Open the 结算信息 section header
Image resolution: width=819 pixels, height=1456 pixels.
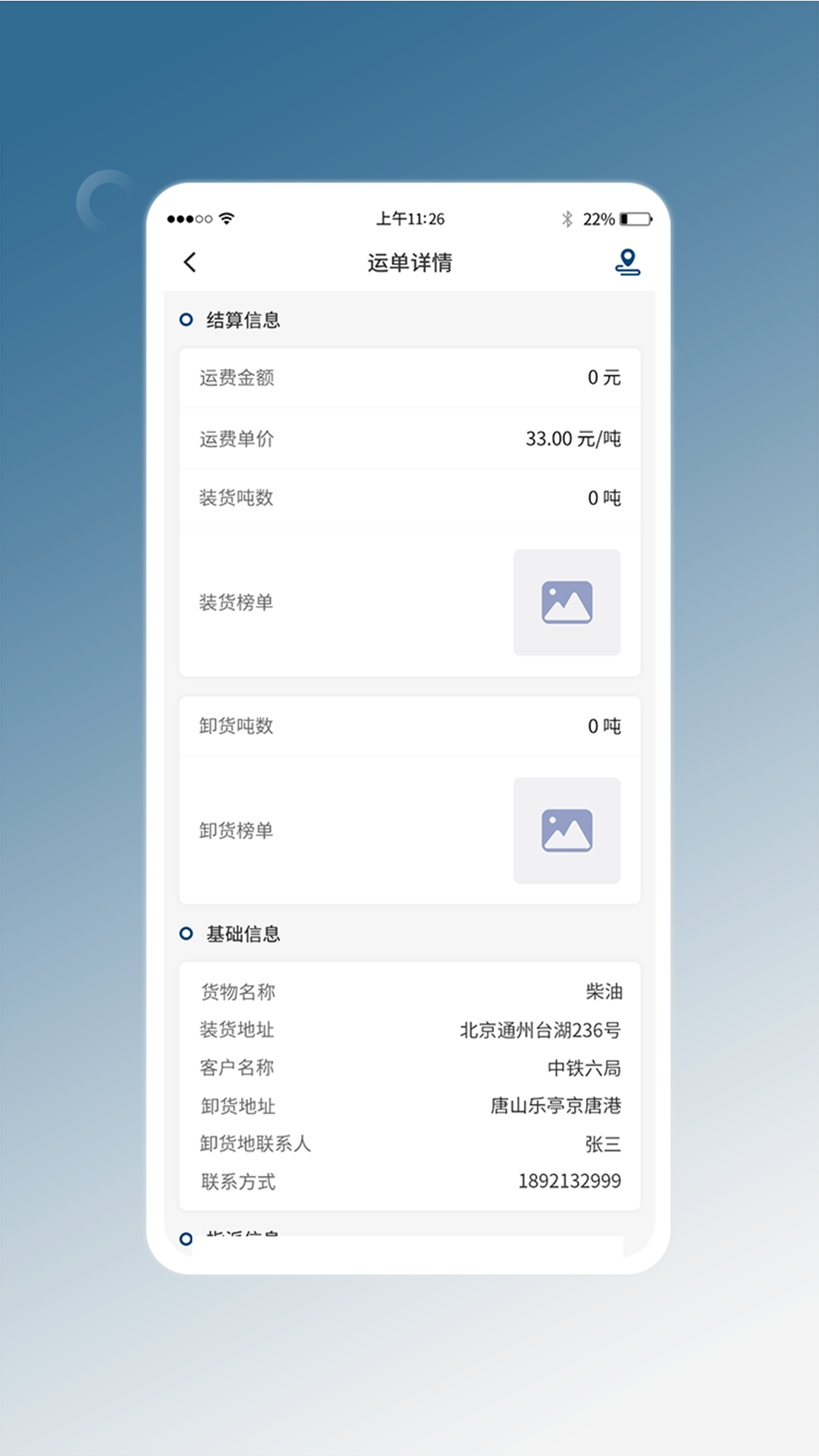241,319
